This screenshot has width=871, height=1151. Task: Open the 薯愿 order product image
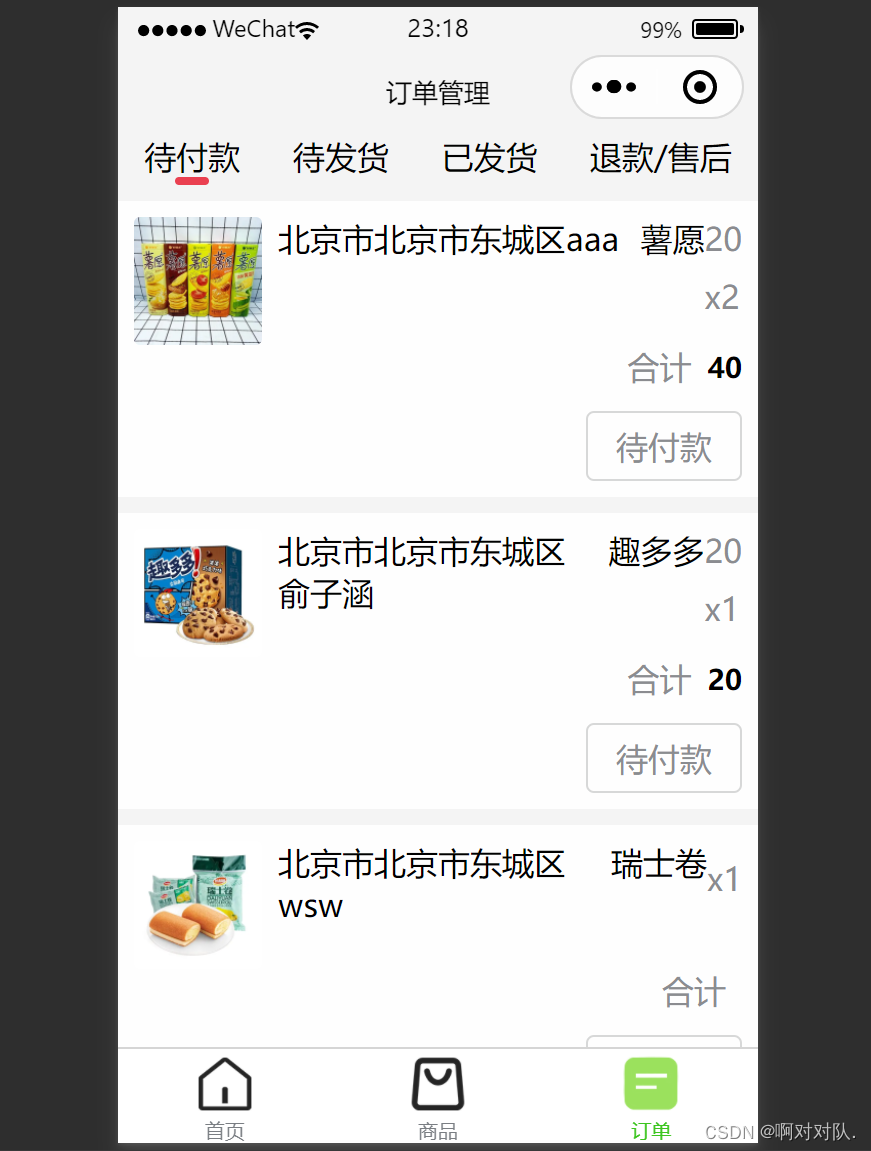[x=198, y=281]
